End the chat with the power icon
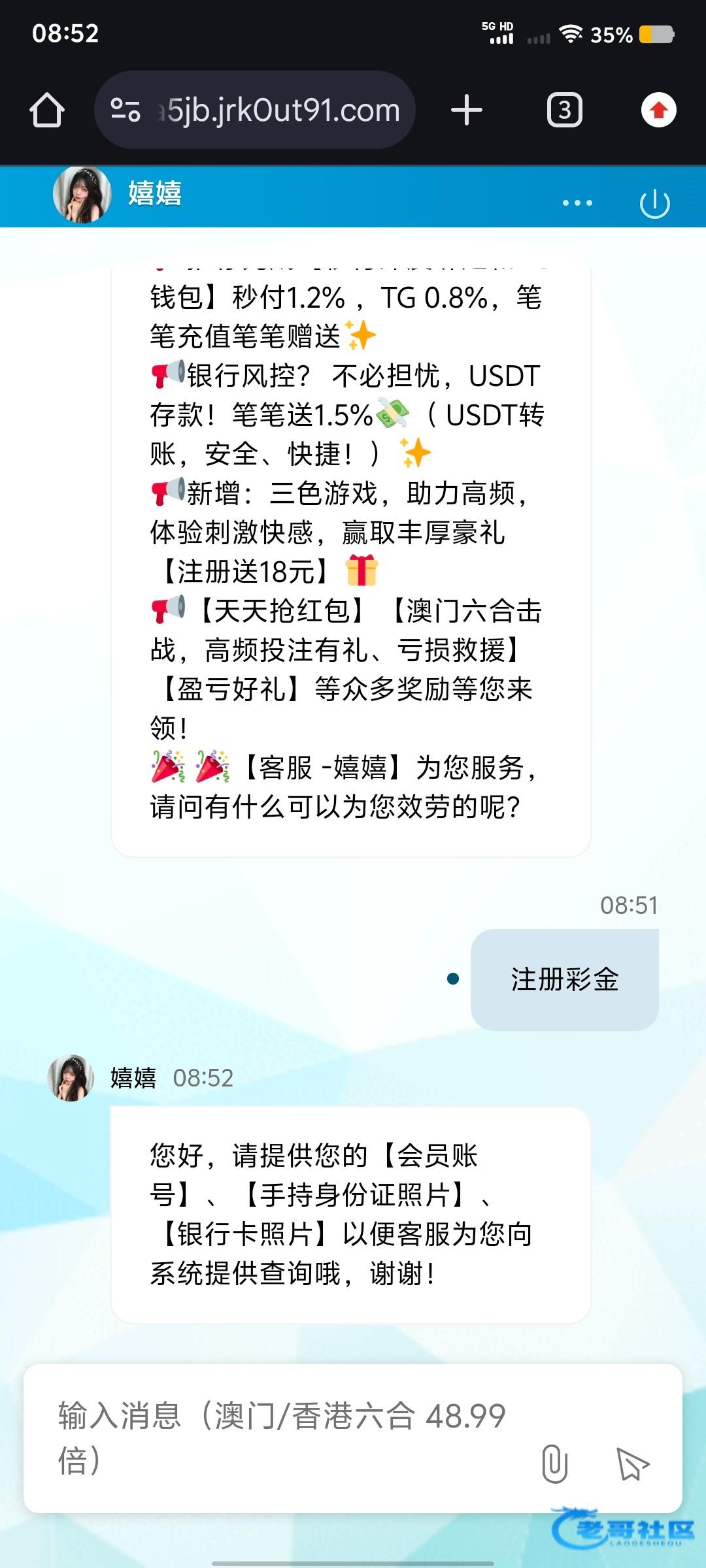The image size is (706, 1568). pos(654,204)
